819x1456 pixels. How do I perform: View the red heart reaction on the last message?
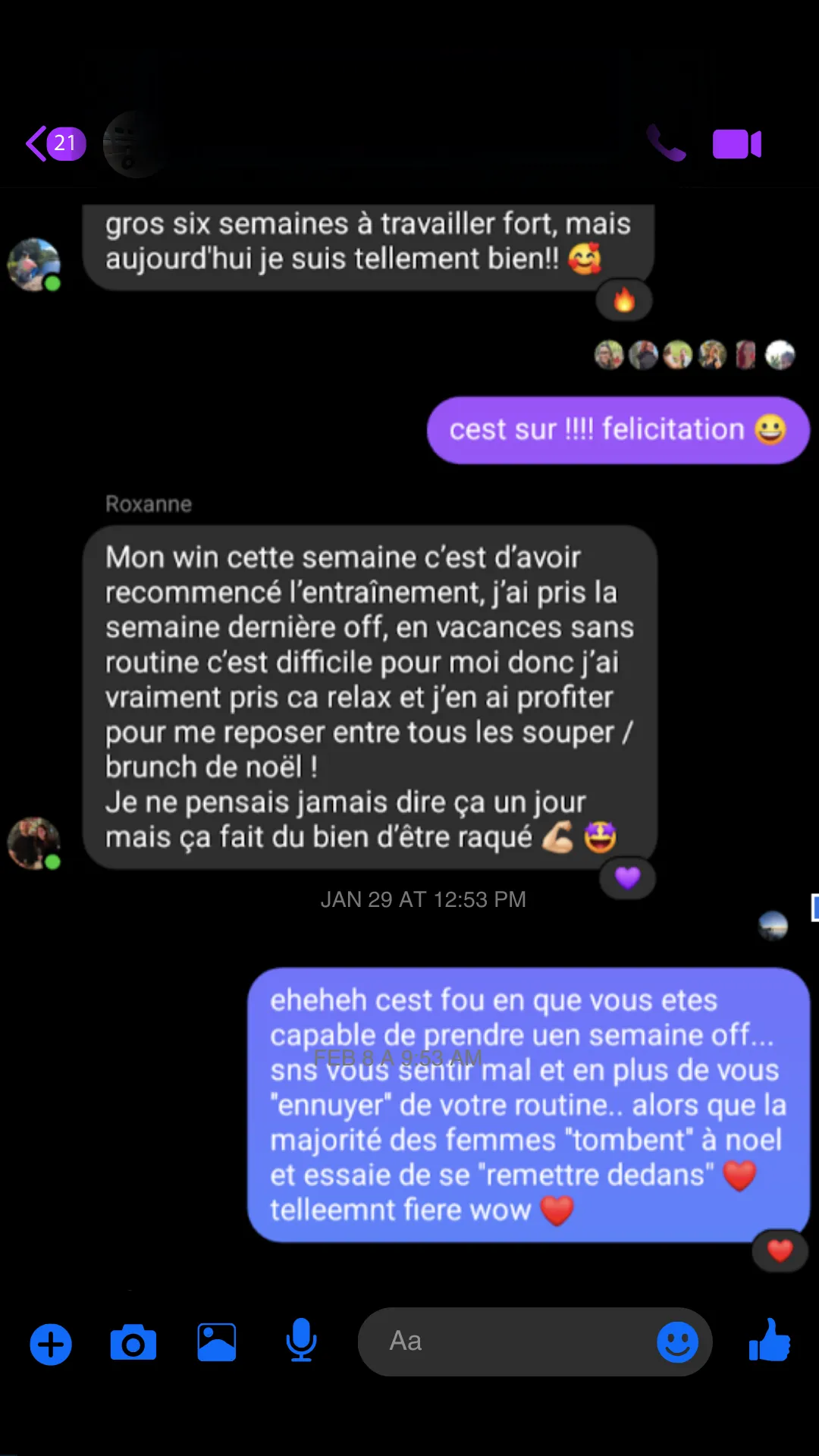[780, 1250]
